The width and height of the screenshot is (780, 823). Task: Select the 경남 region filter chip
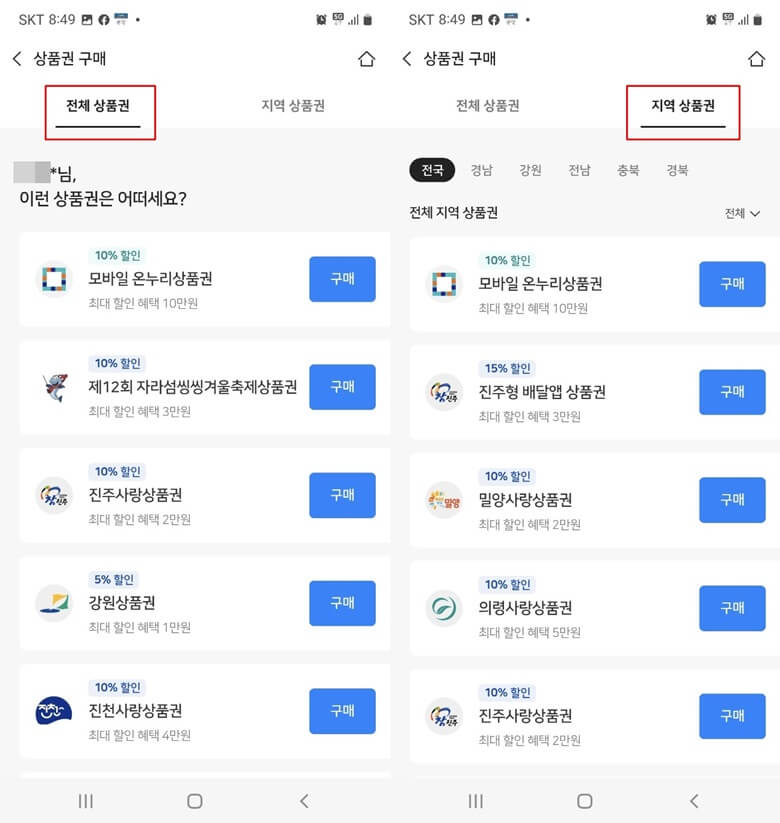481,170
